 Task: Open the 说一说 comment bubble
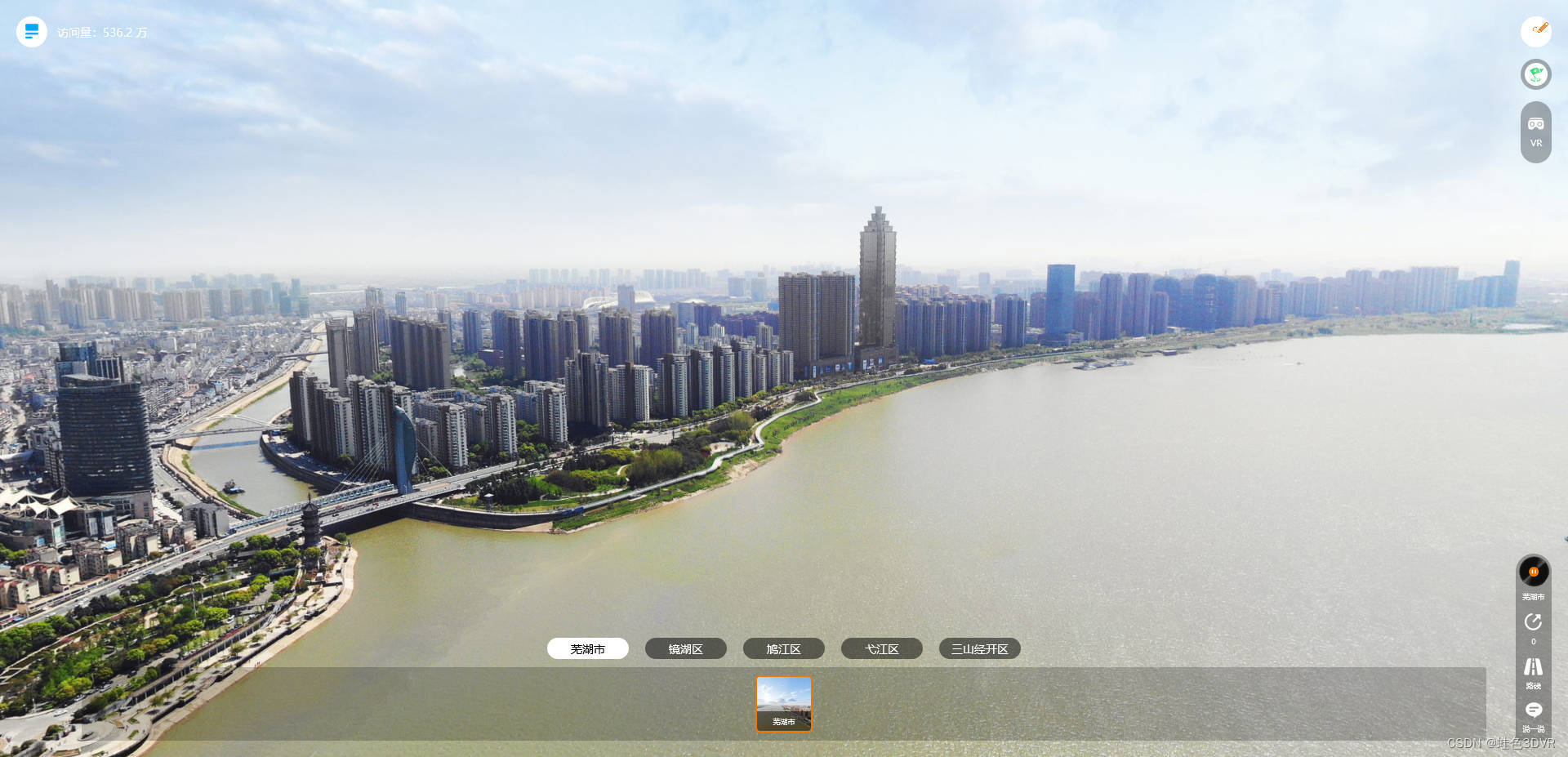[x=1533, y=710]
